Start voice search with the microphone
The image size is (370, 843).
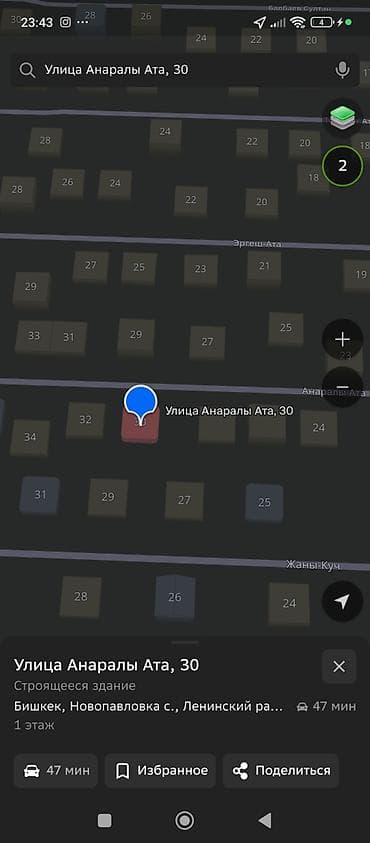342,70
